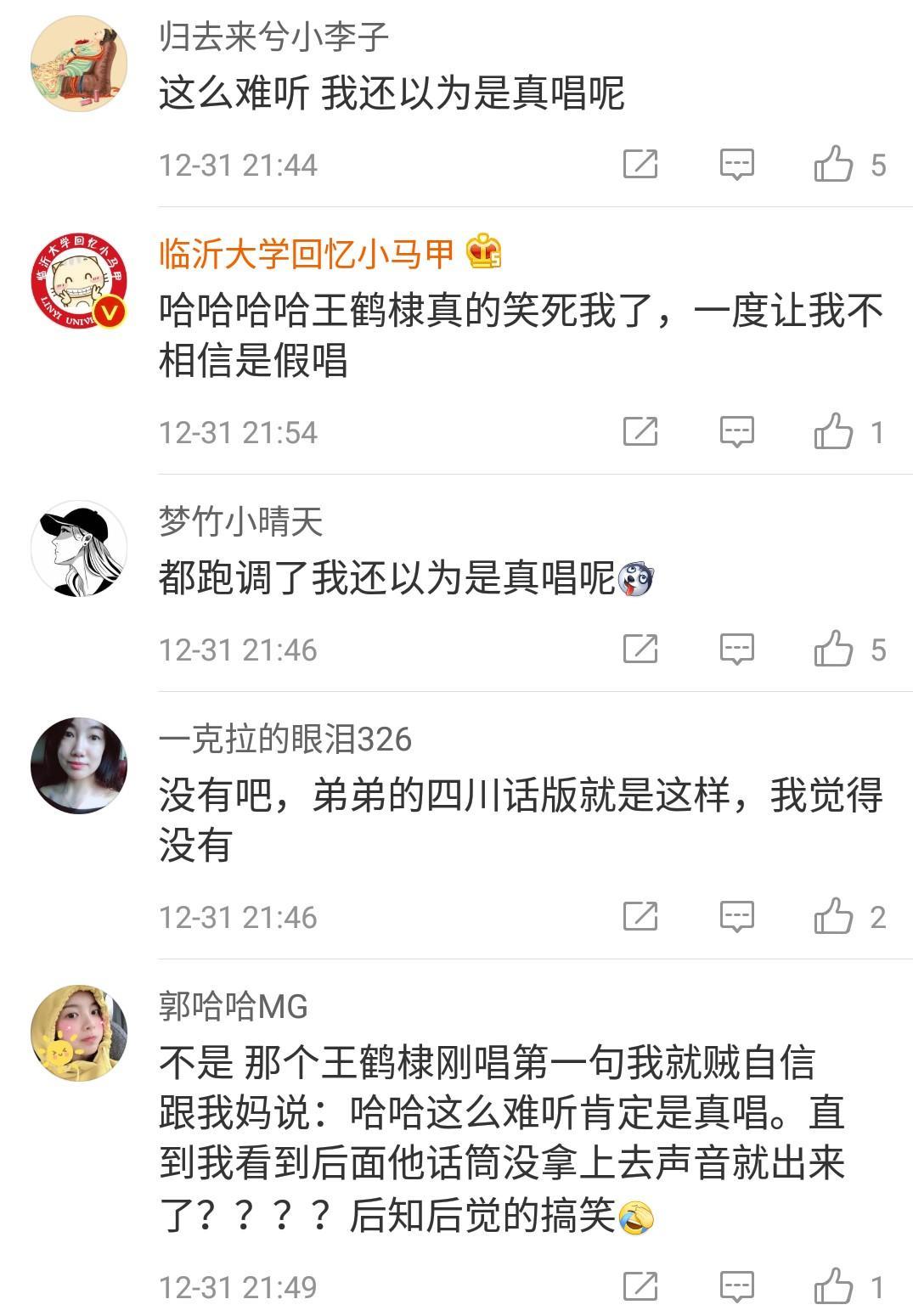Repost 归去来兮小李子's comment
This screenshot has height=1316, width=913.
(x=640, y=164)
